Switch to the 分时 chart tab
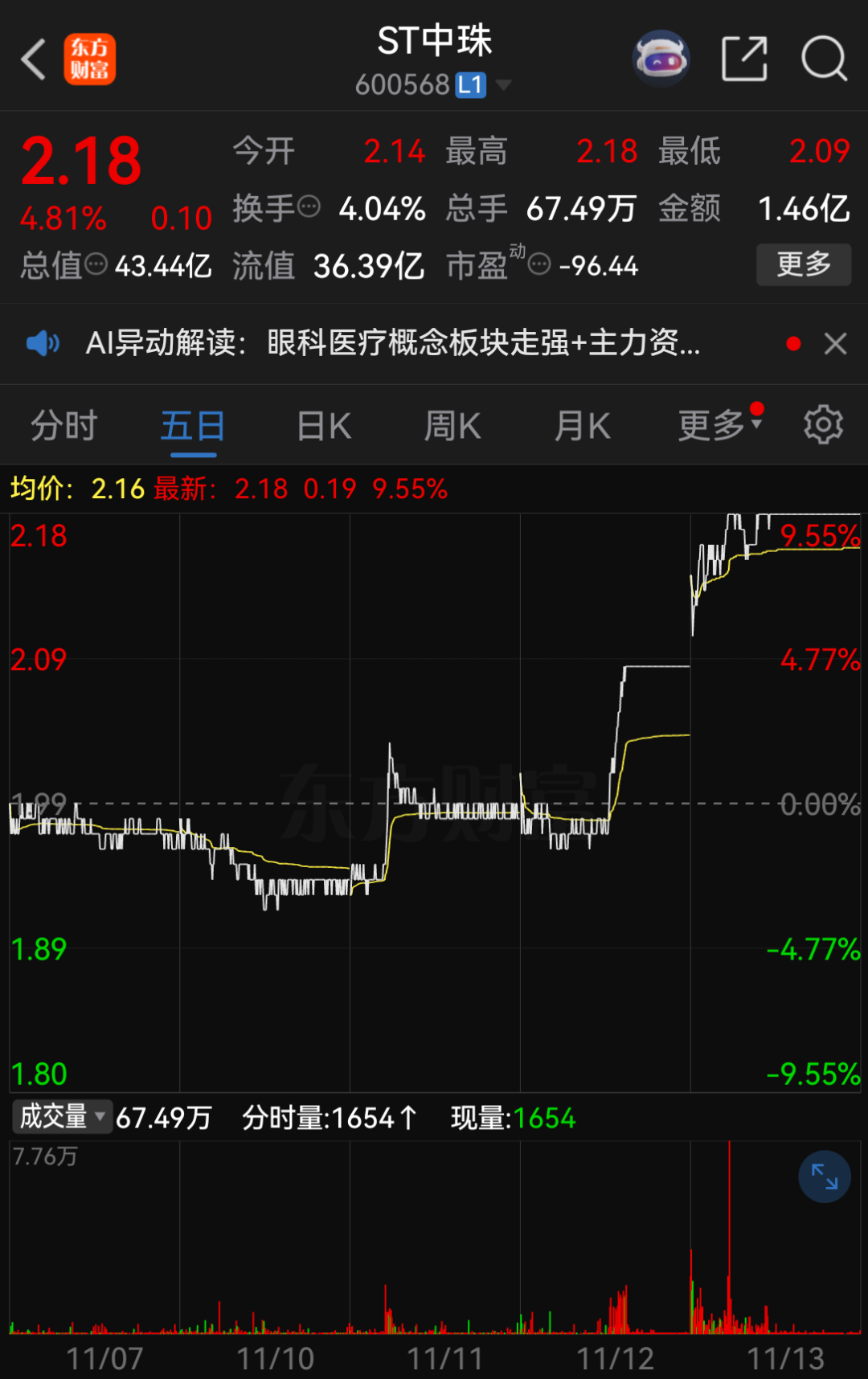 coord(64,425)
